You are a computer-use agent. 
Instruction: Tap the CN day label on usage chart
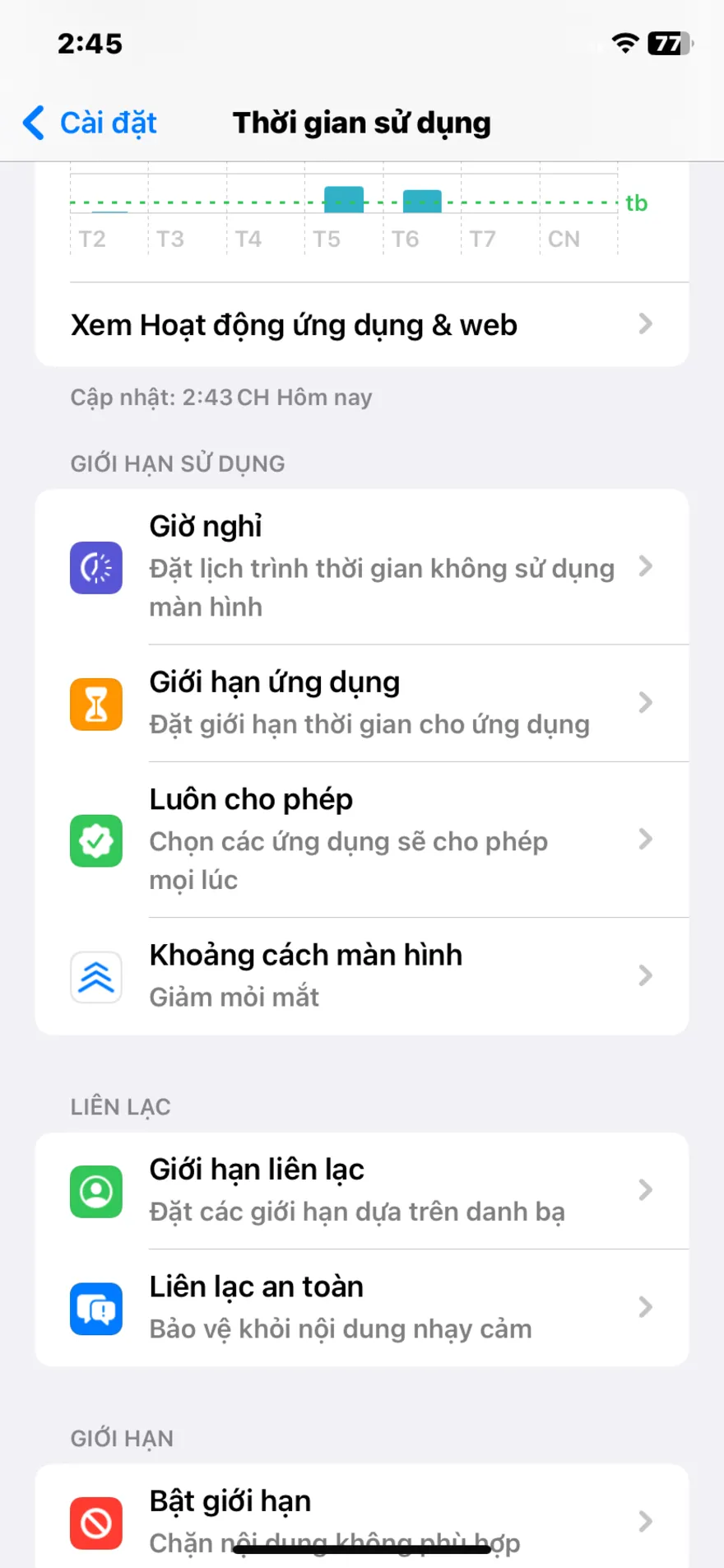pos(564,239)
